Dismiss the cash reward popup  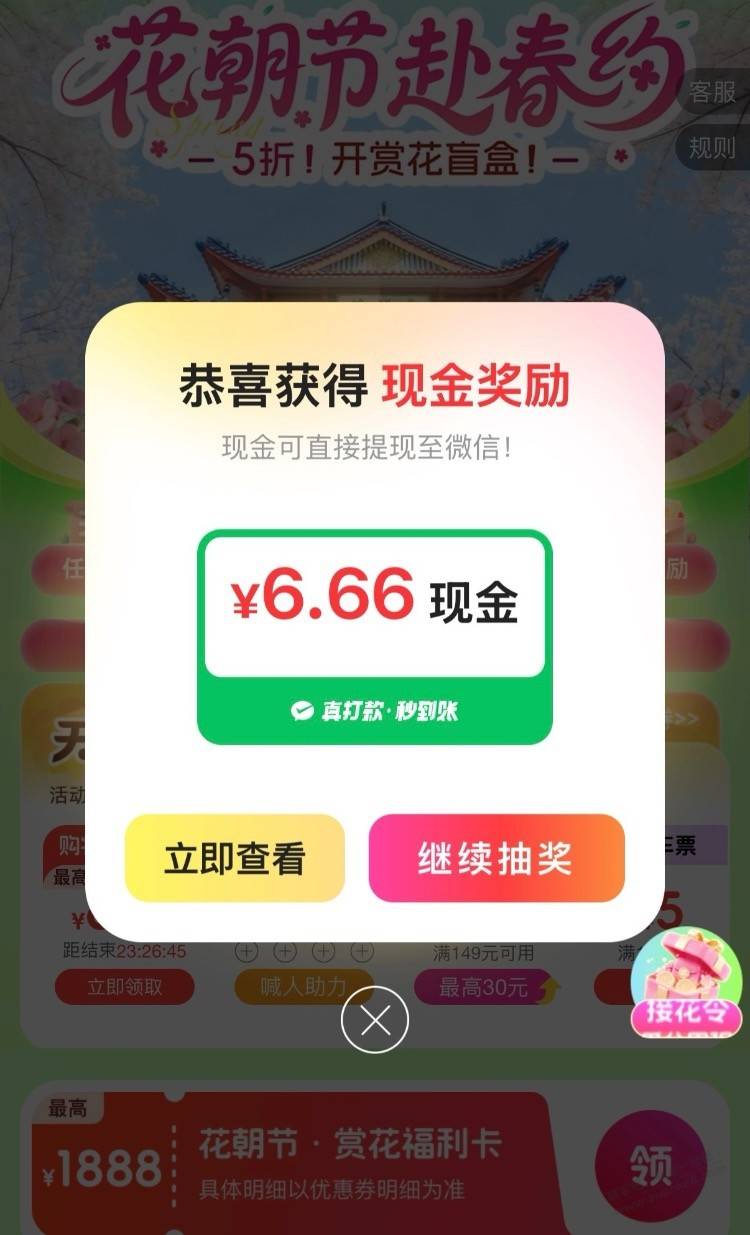[x=375, y=1020]
